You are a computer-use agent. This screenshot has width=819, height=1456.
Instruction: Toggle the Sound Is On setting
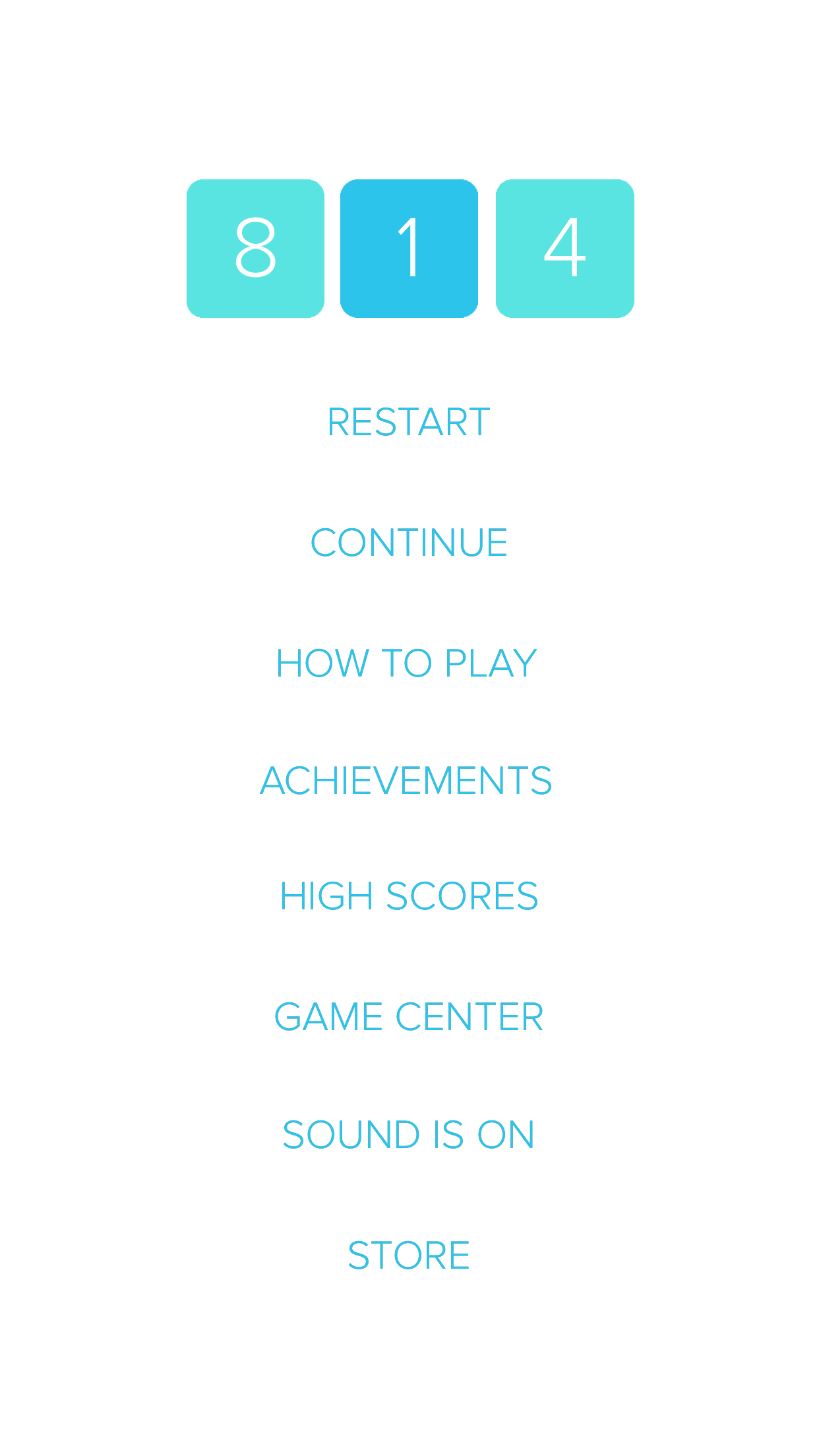pyautogui.click(x=409, y=1135)
